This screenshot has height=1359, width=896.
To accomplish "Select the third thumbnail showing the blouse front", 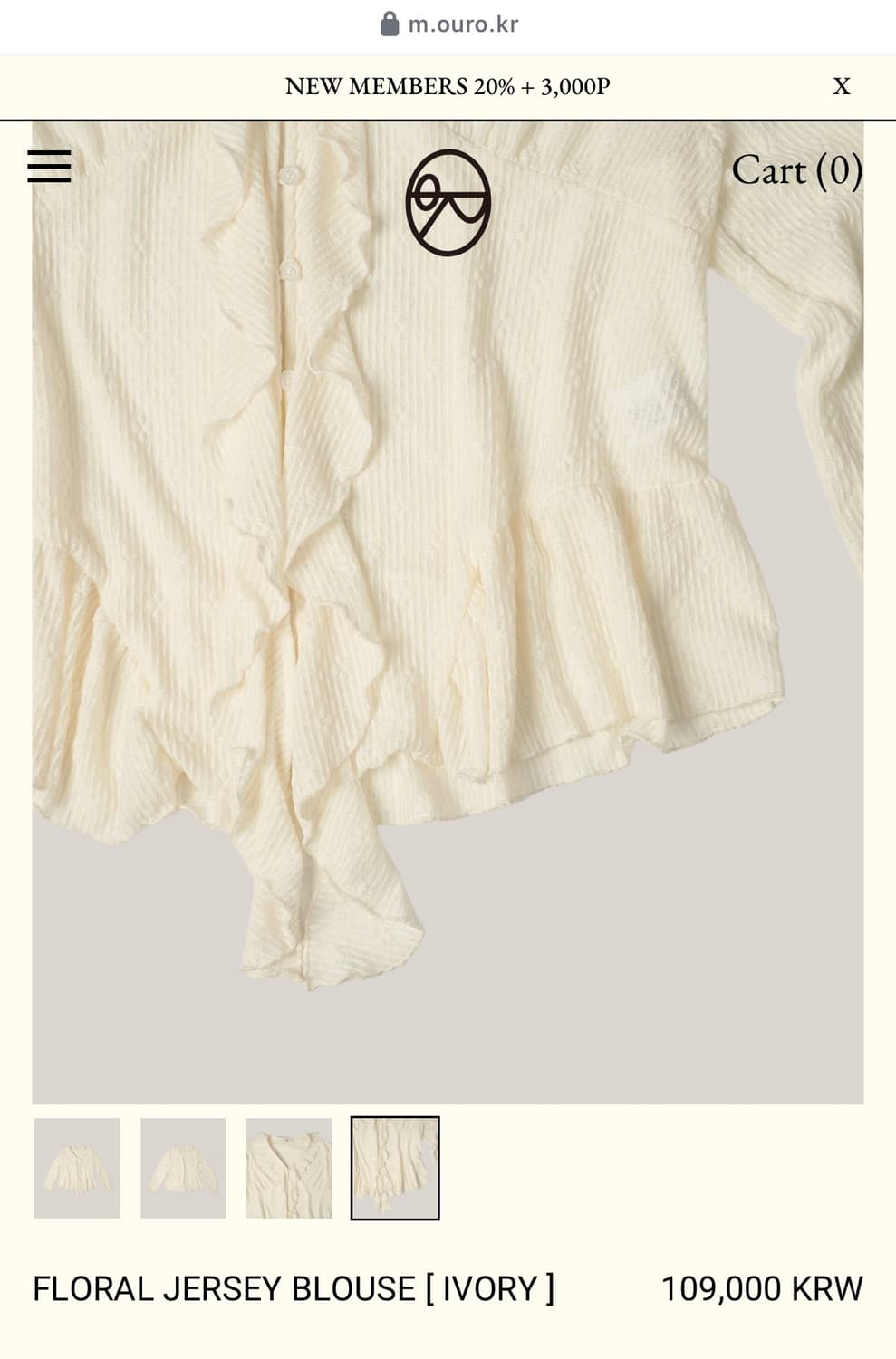I will (288, 1169).
